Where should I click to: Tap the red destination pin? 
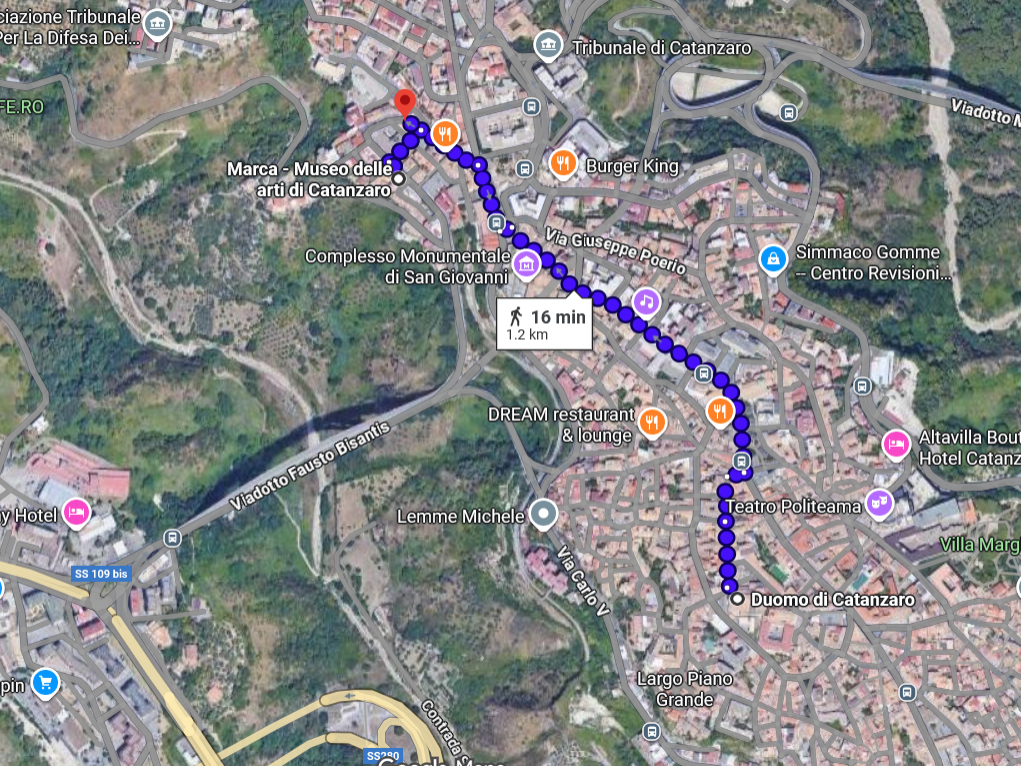(x=404, y=102)
